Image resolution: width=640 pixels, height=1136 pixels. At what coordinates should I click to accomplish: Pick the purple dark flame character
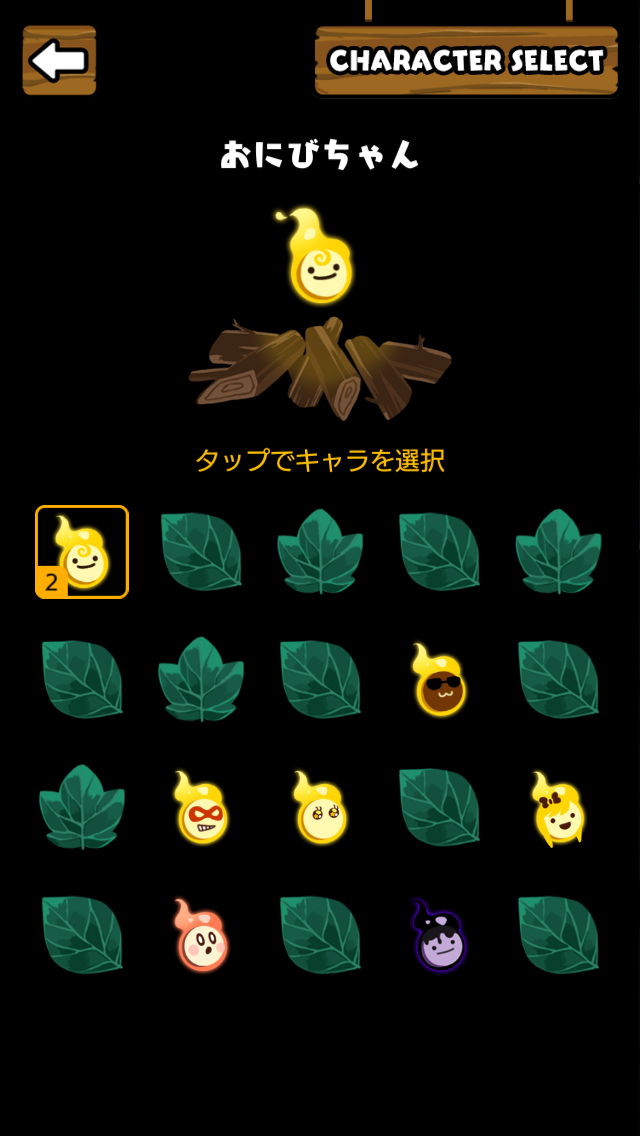point(440,937)
